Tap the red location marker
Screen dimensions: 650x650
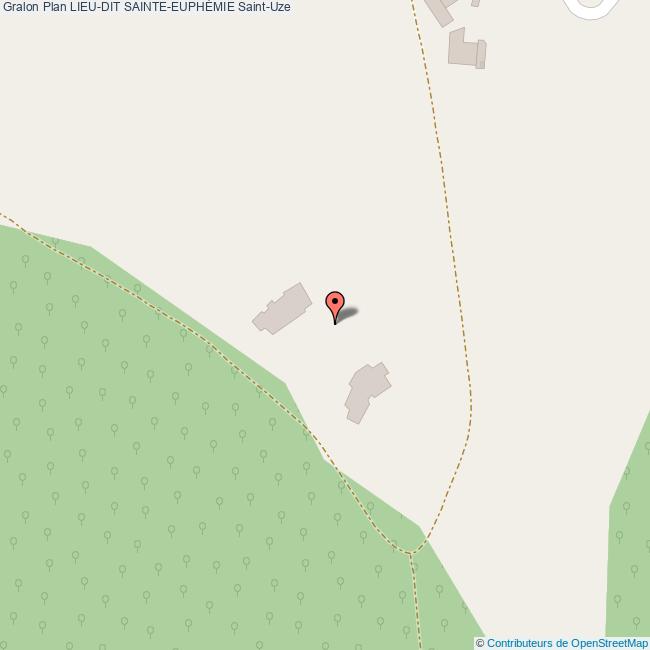(335, 303)
